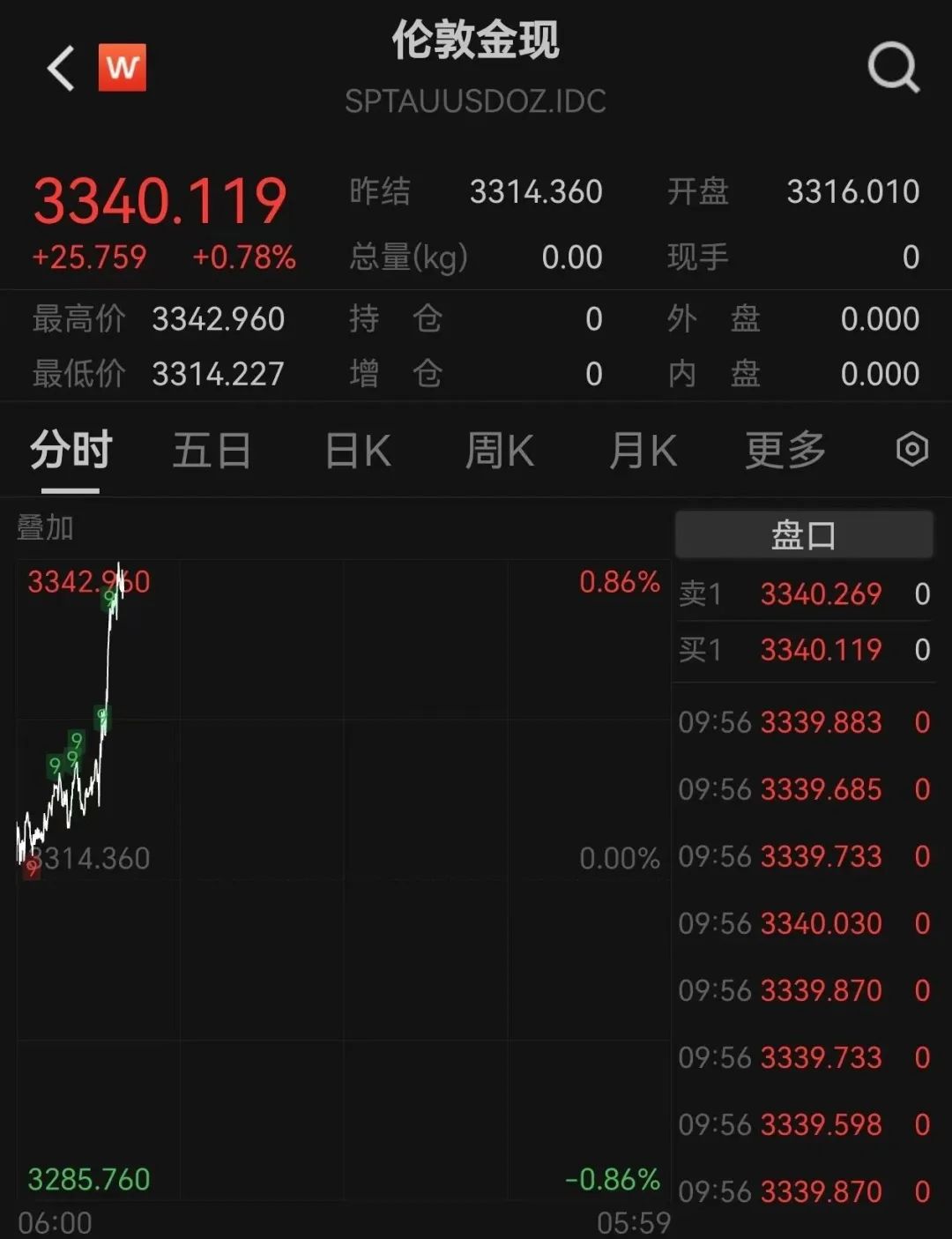Click the Wind app logo icon
This screenshot has width=952, height=1239.
pos(123,68)
